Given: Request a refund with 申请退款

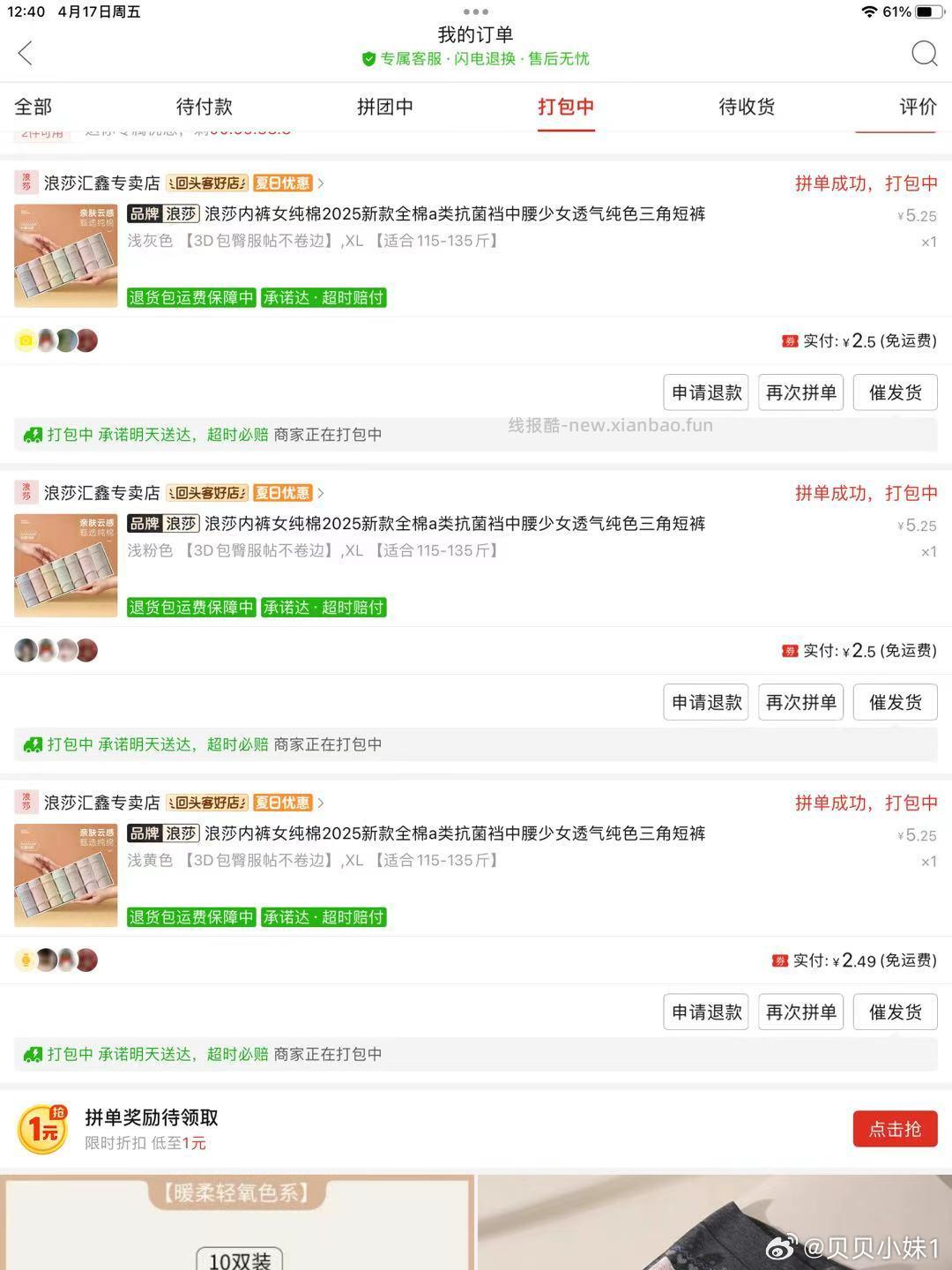Looking at the screenshot, I should (705, 392).
